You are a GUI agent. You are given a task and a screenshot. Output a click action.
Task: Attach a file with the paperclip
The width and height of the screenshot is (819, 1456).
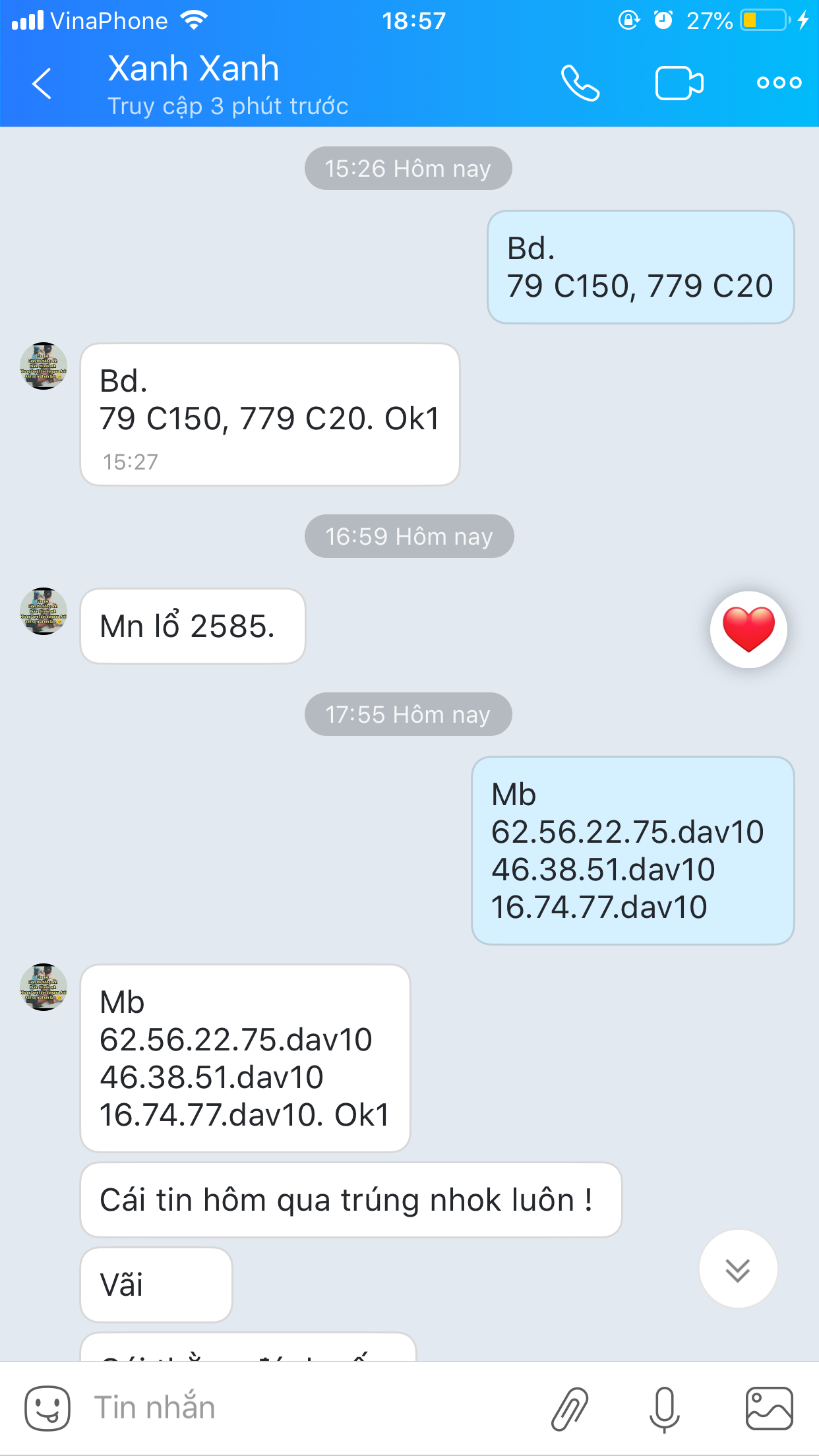tap(570, 1409)
